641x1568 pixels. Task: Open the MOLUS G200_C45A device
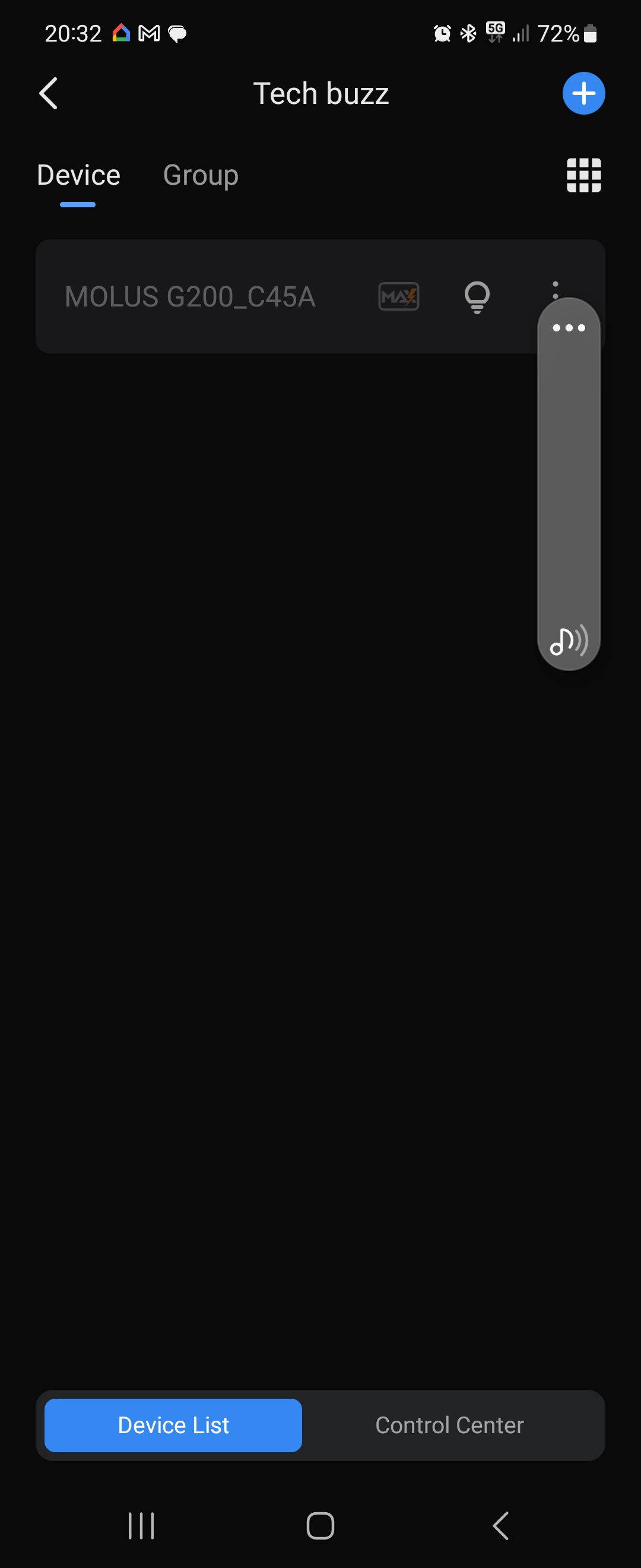190,297
